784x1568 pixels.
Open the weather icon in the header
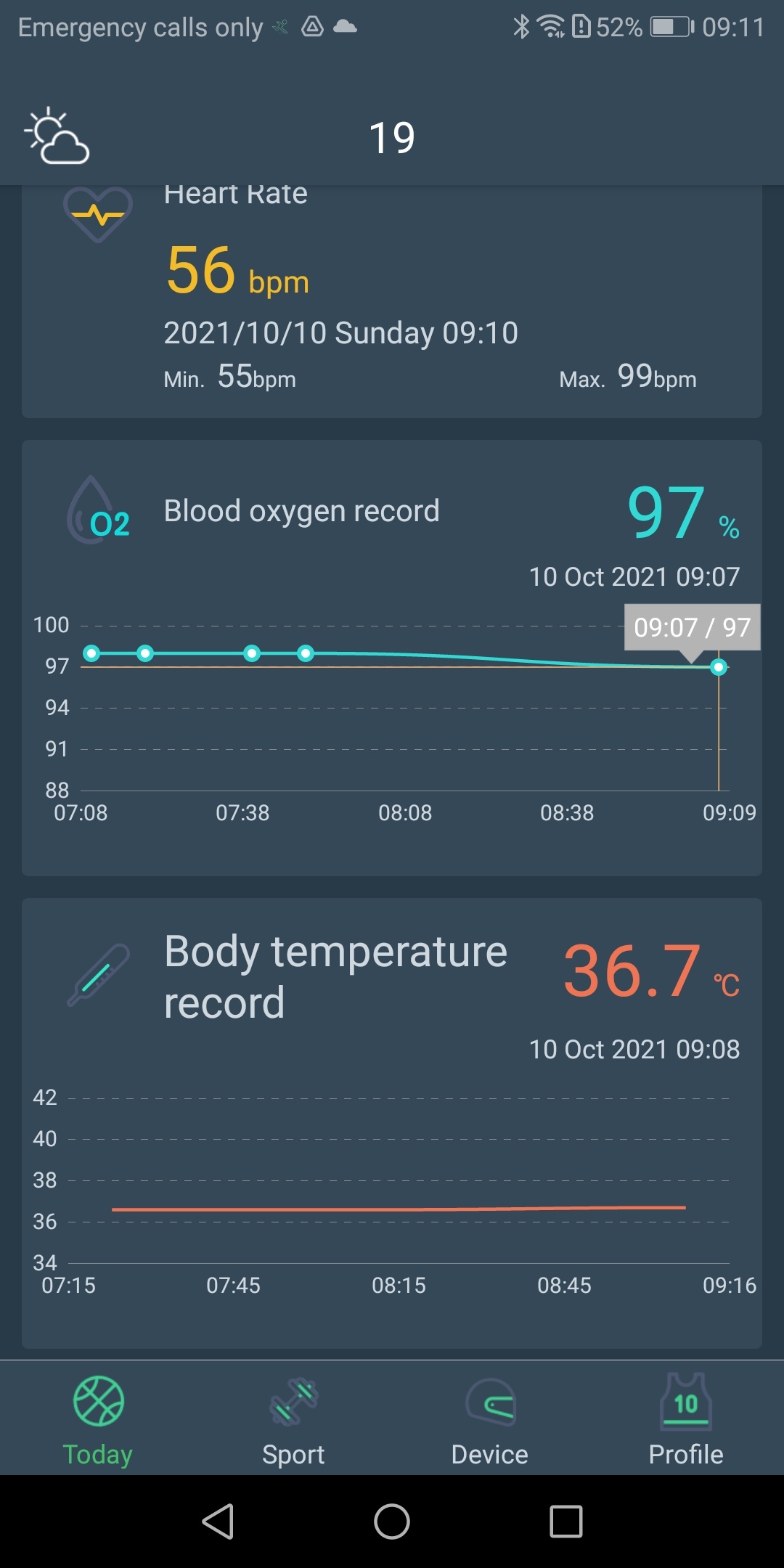pos(57,136)
